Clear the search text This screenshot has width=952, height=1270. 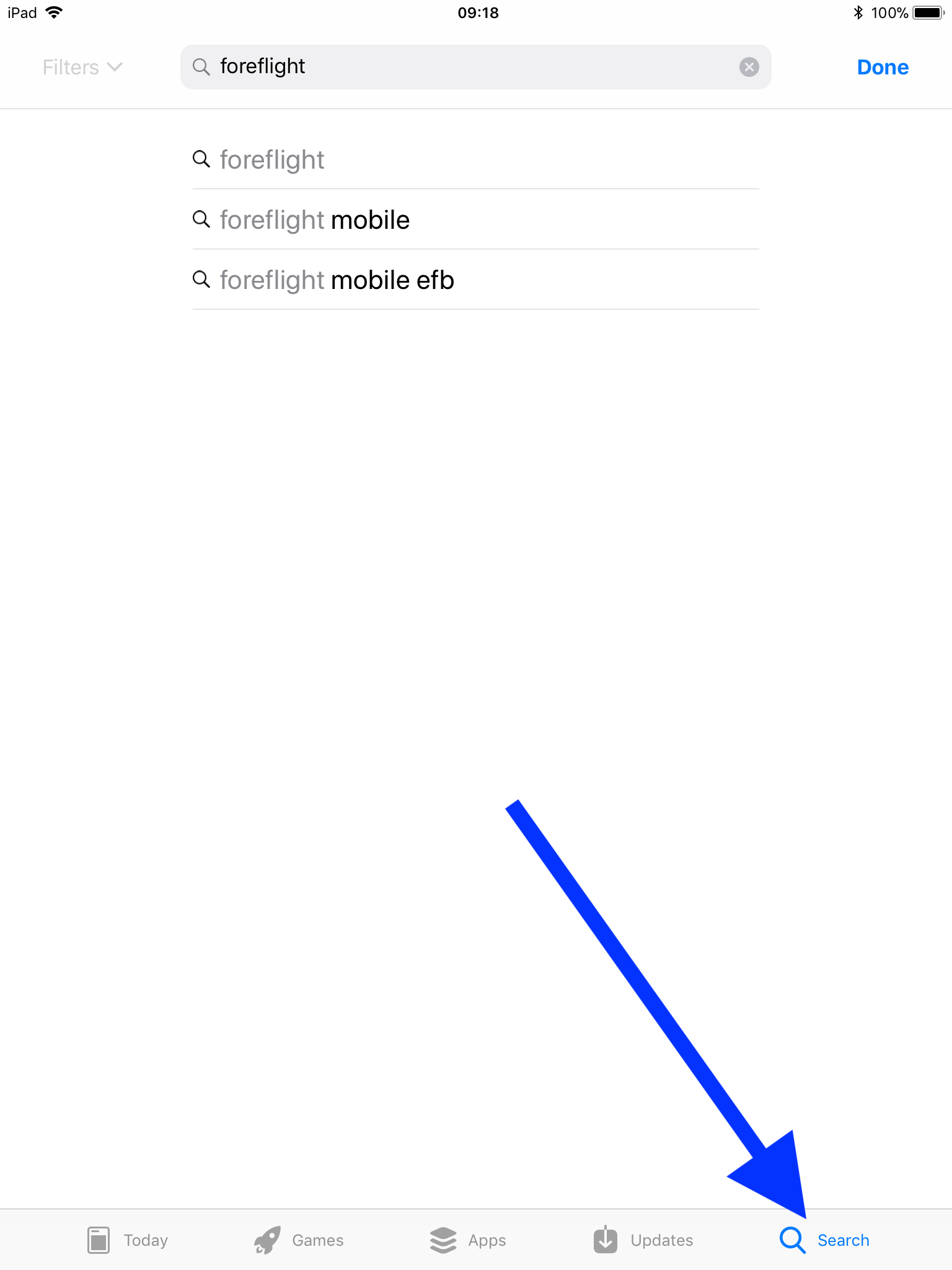(749, 66)
